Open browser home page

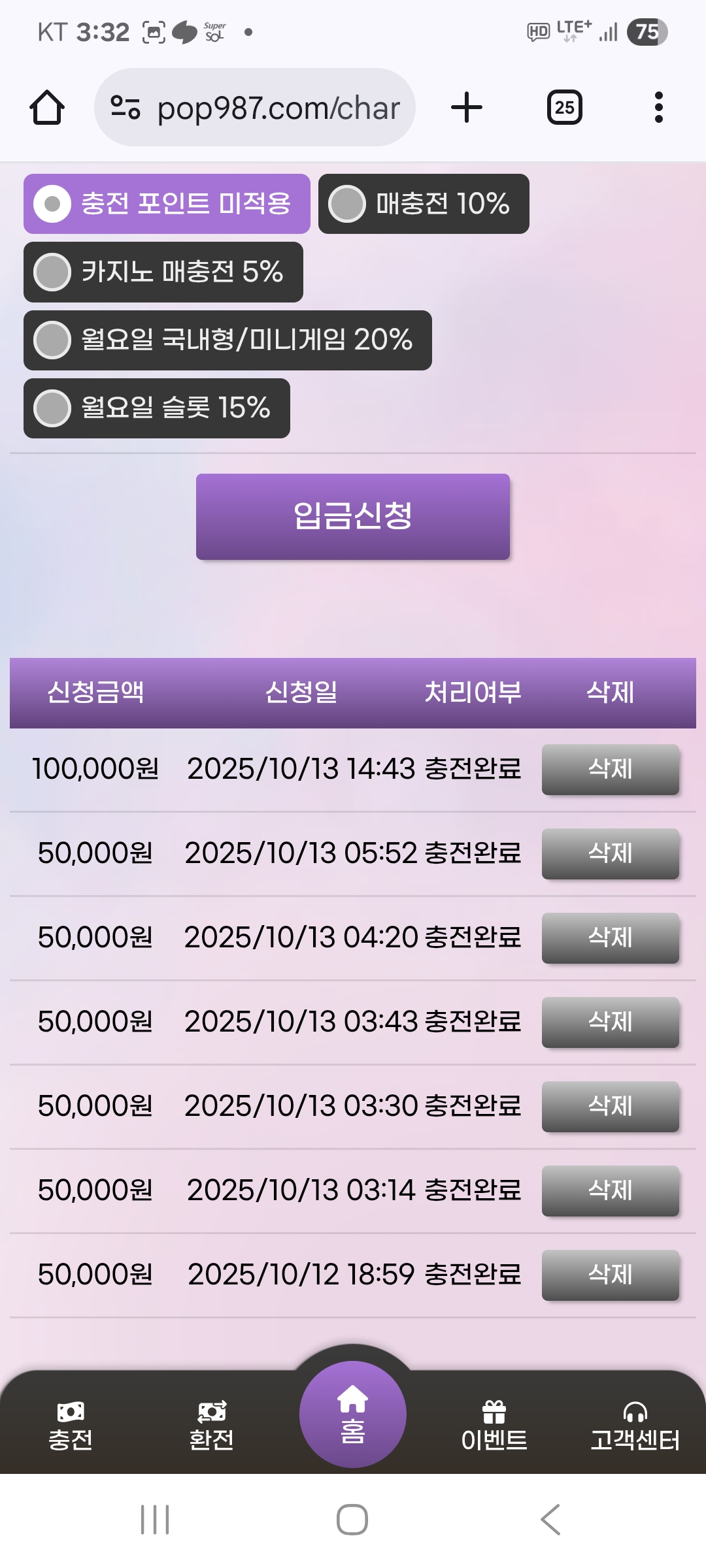click(x=47, y=108)
